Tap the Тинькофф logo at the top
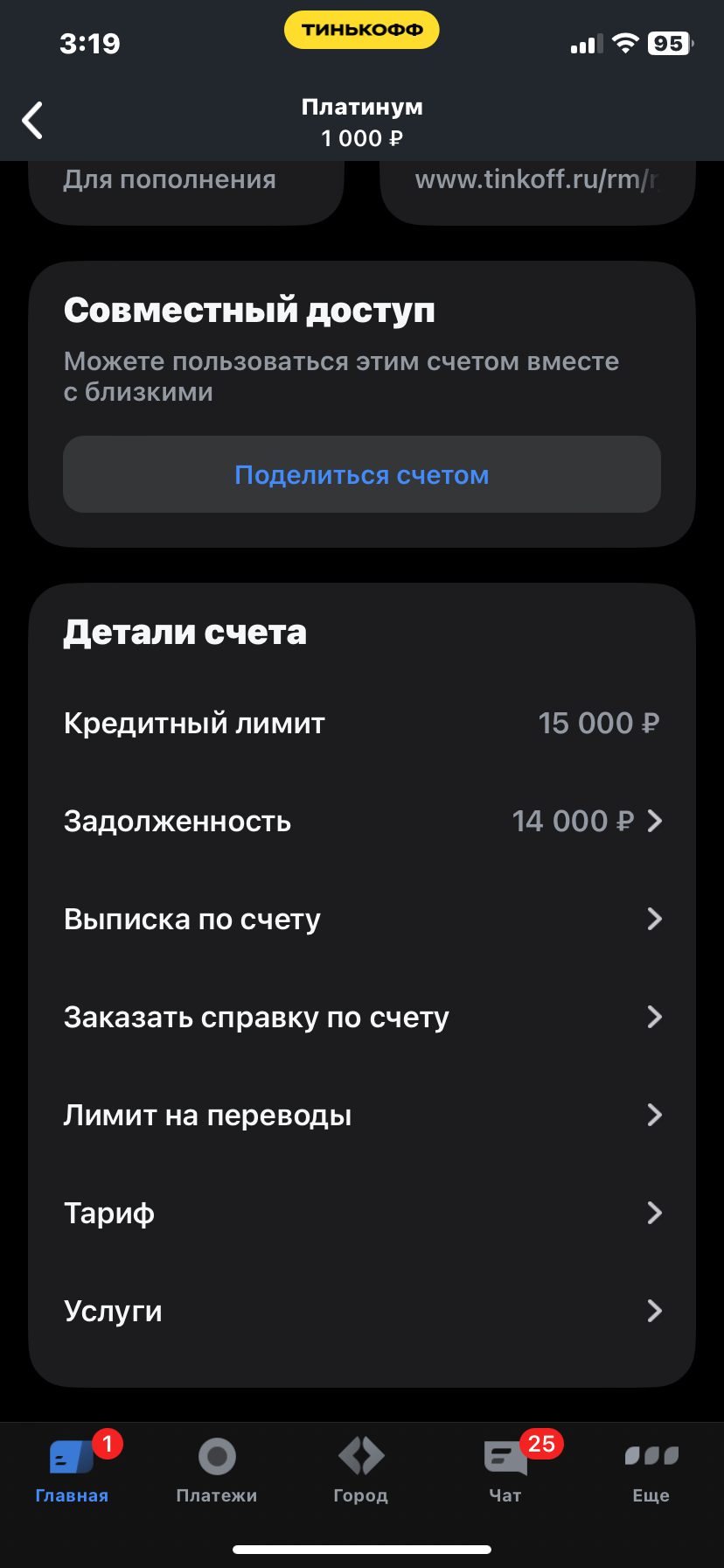The image size is (724, 1568). 361,29
